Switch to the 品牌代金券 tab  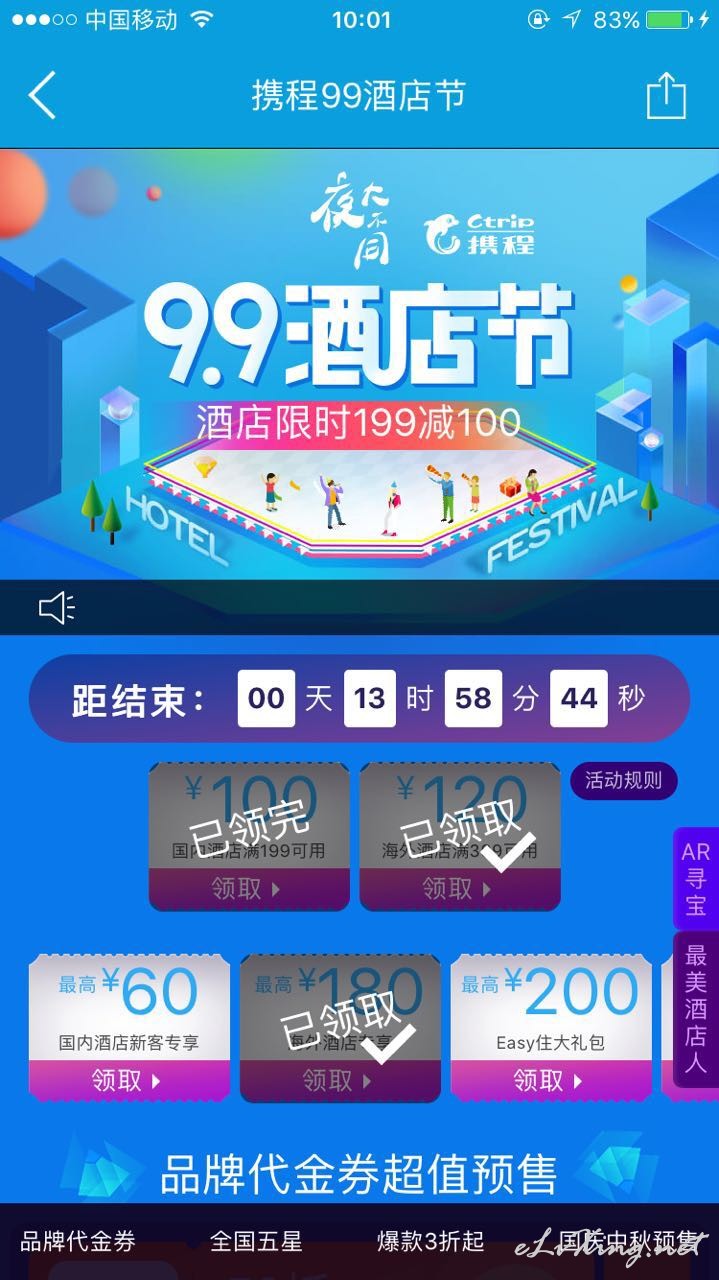[x=78, y=1241]
